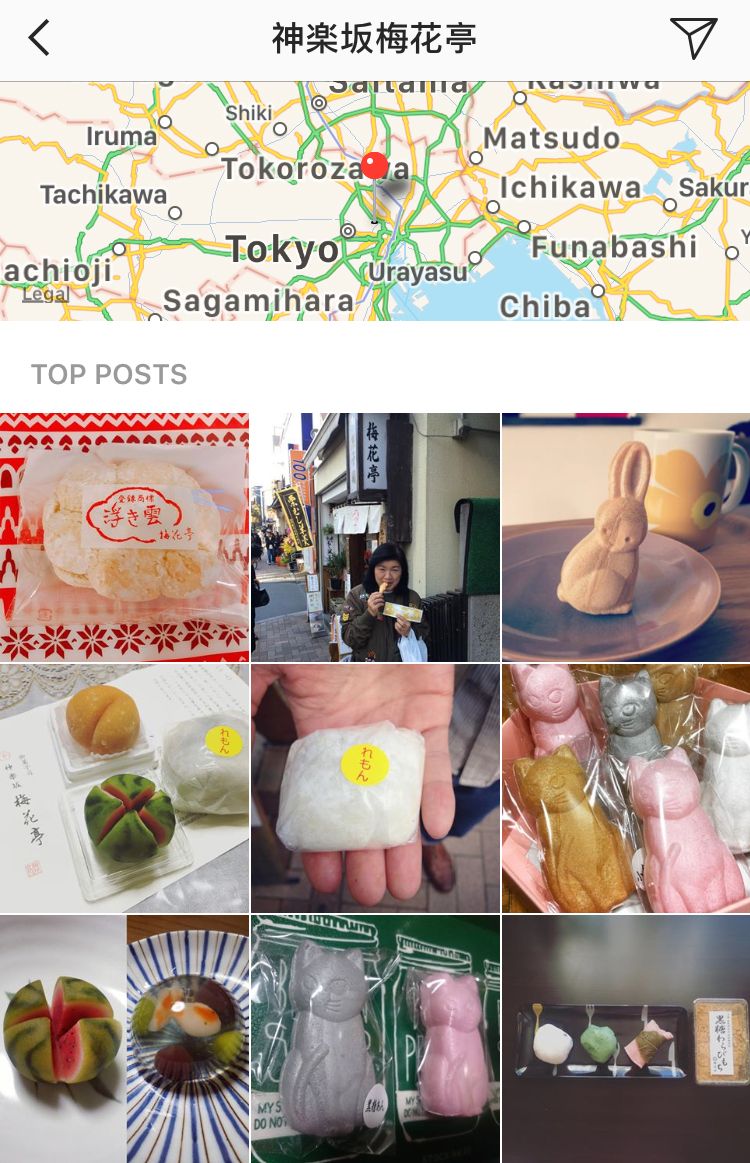Share this location via the paper plane icon
The width and height of the screenshot is (750, 1163).
(693, 38)
